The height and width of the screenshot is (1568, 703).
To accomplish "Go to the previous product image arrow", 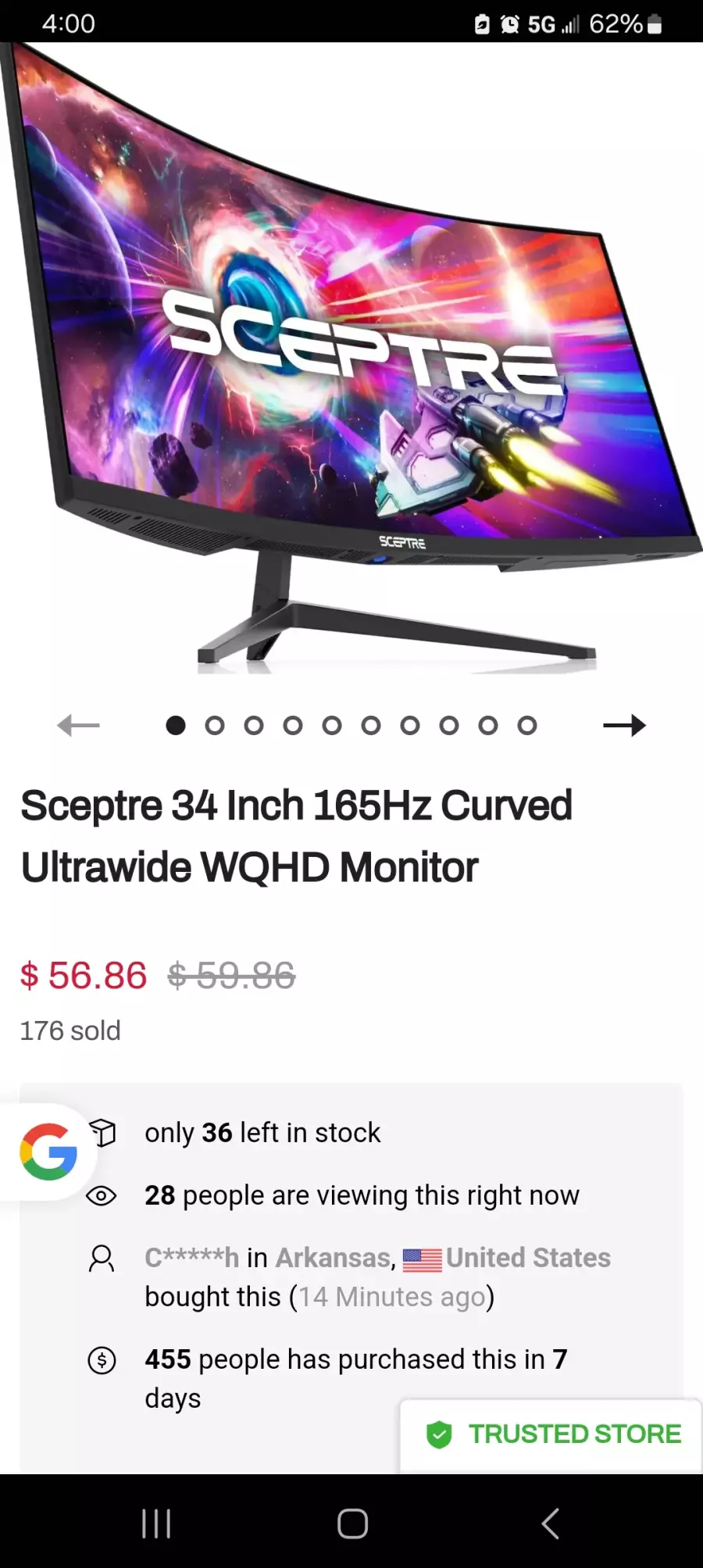I will (78, 726).
